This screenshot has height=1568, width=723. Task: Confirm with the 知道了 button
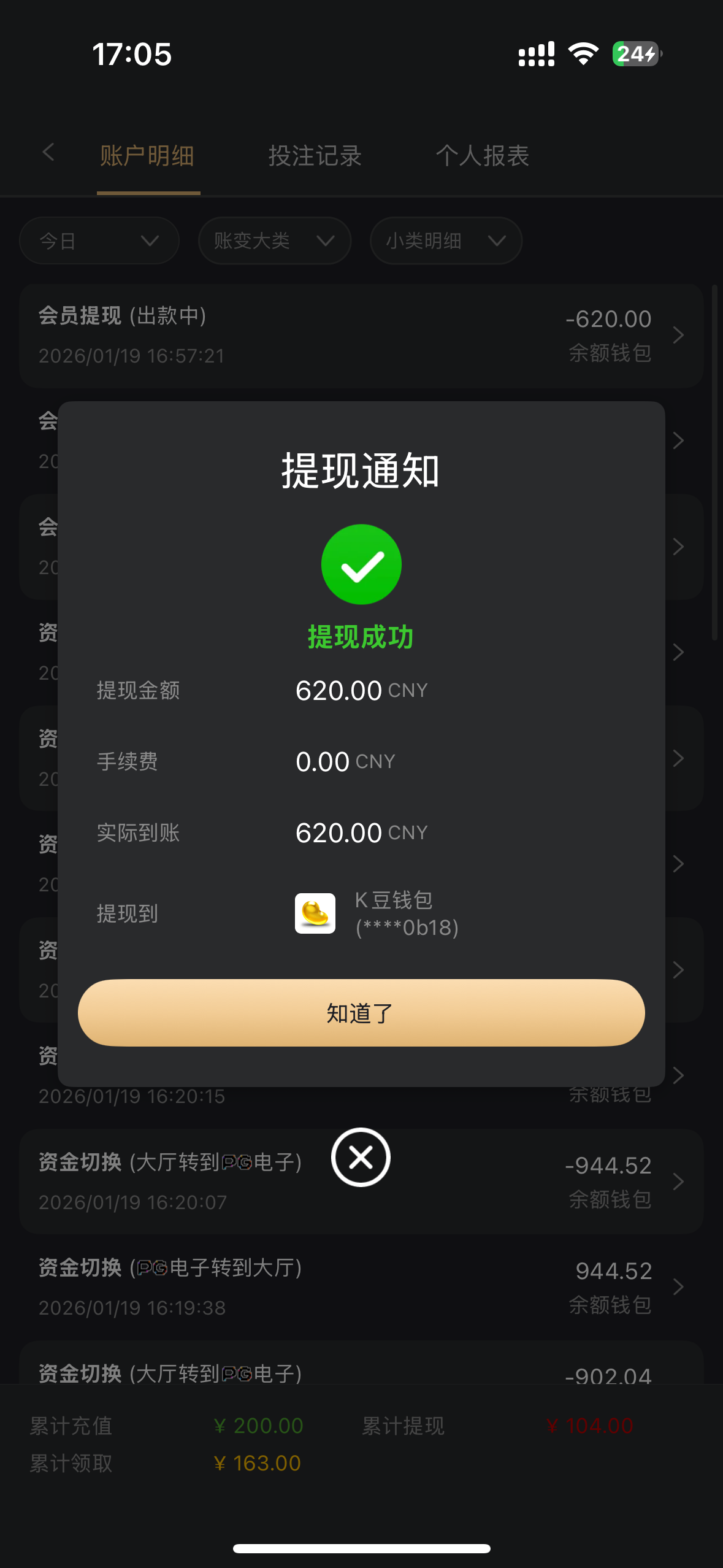tap(361, 1013)
